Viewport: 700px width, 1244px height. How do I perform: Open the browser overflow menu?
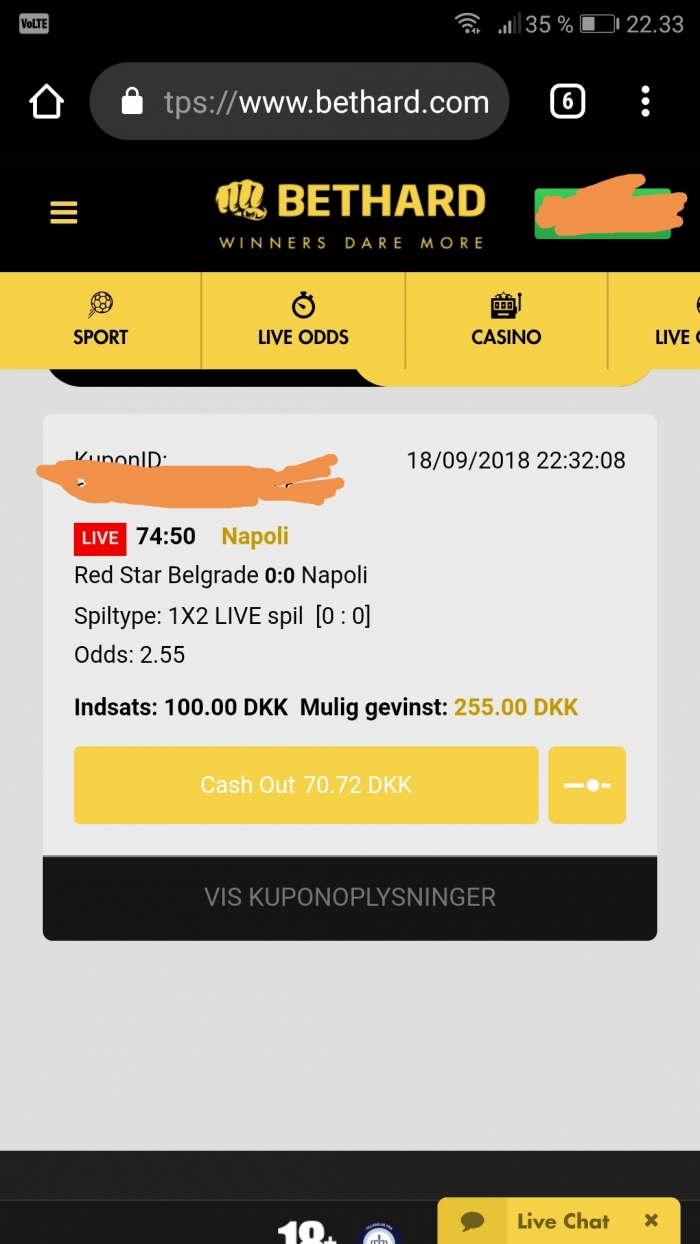(x=646, y=102)
